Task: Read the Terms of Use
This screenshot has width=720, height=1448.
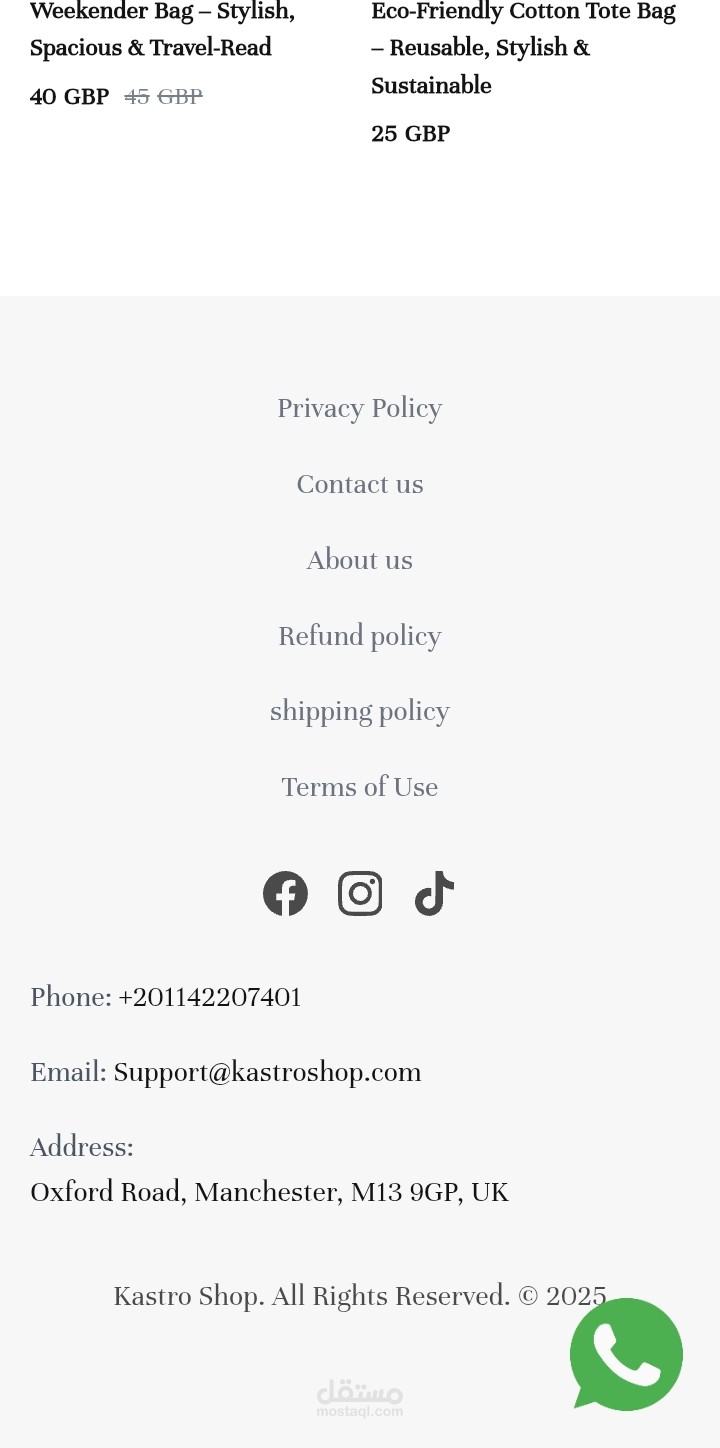Action: click(x=359, y=787)
